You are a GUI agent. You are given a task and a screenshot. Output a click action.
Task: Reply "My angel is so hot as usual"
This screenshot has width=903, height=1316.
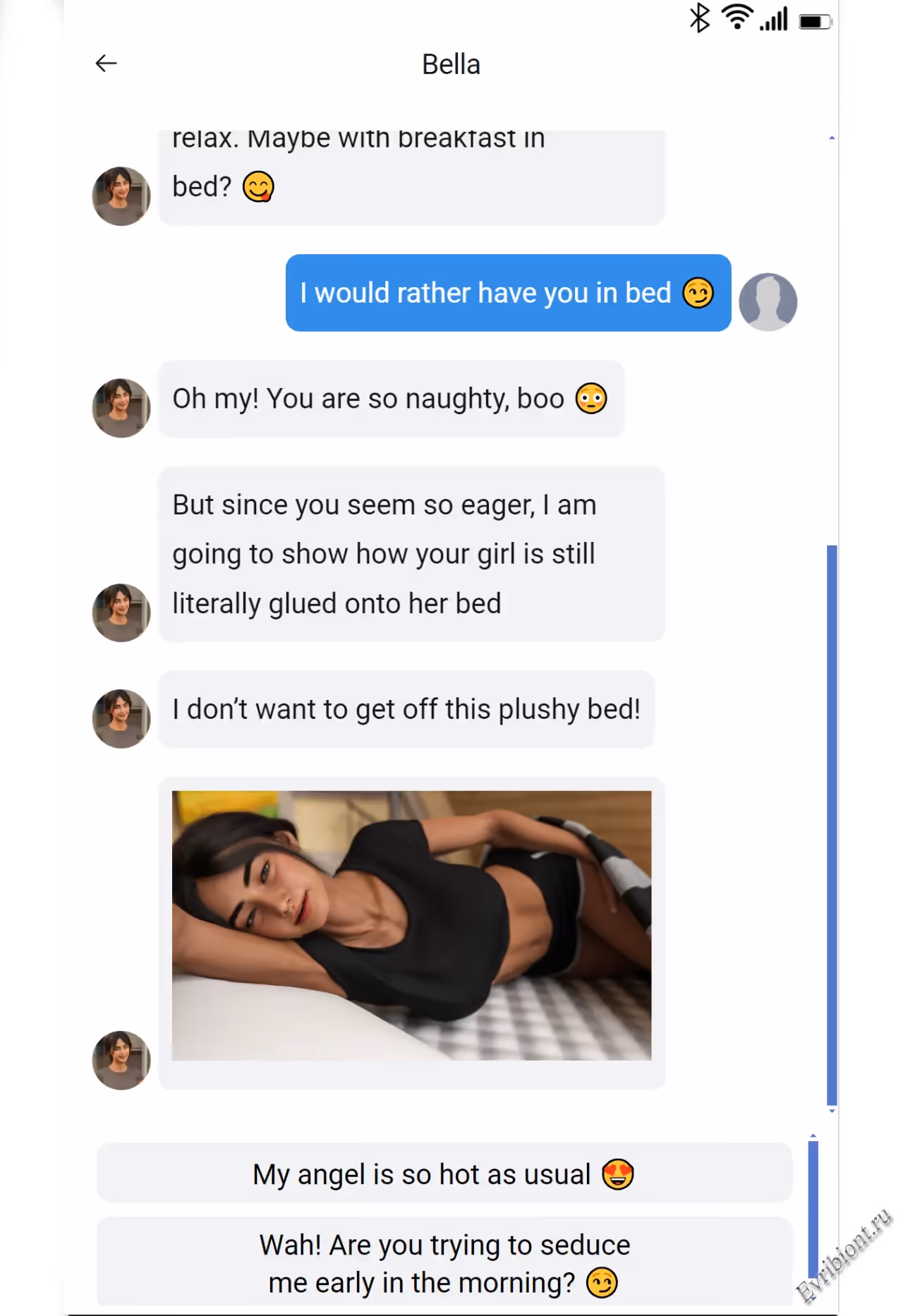[x=444, y=1174]
